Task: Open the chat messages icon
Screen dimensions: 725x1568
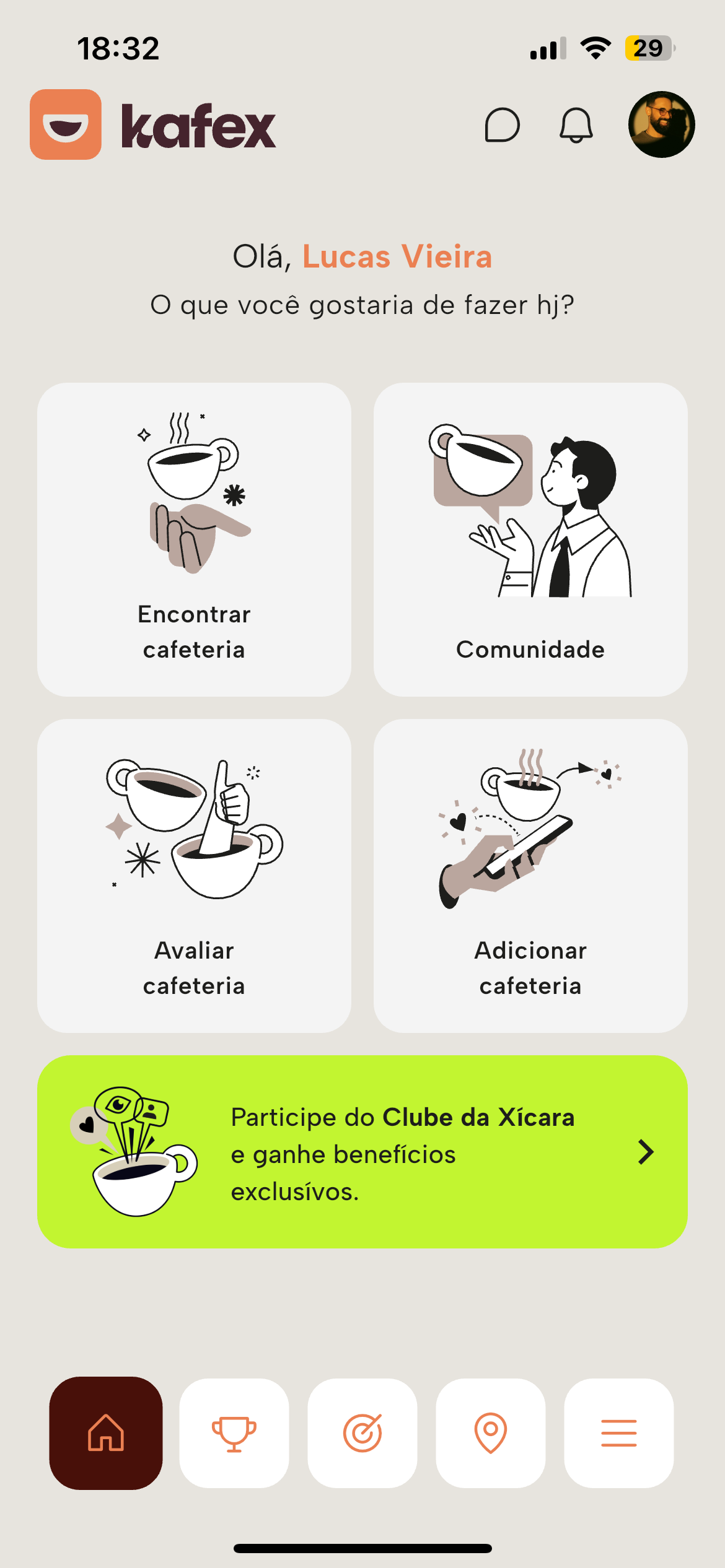Action: [x=503, y=126]
